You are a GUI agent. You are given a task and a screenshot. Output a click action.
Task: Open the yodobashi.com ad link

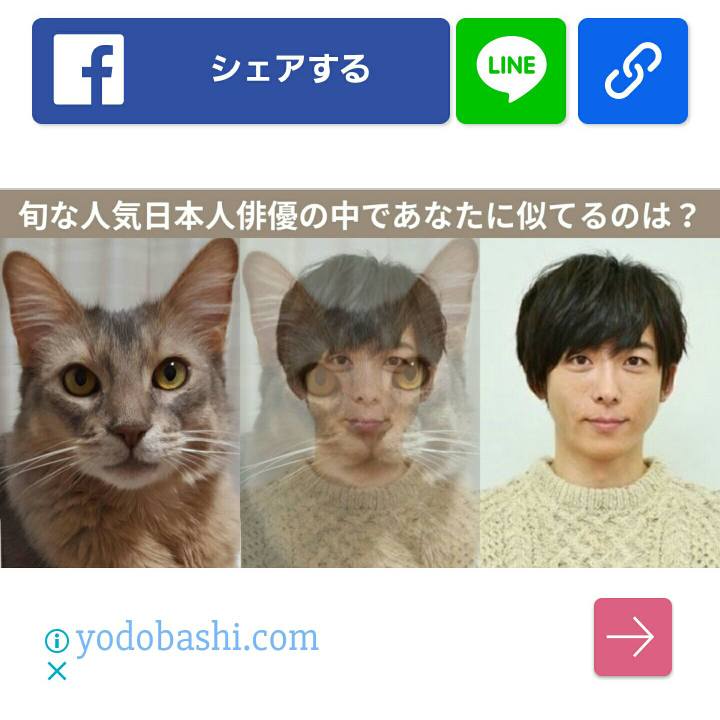[197, 638]
